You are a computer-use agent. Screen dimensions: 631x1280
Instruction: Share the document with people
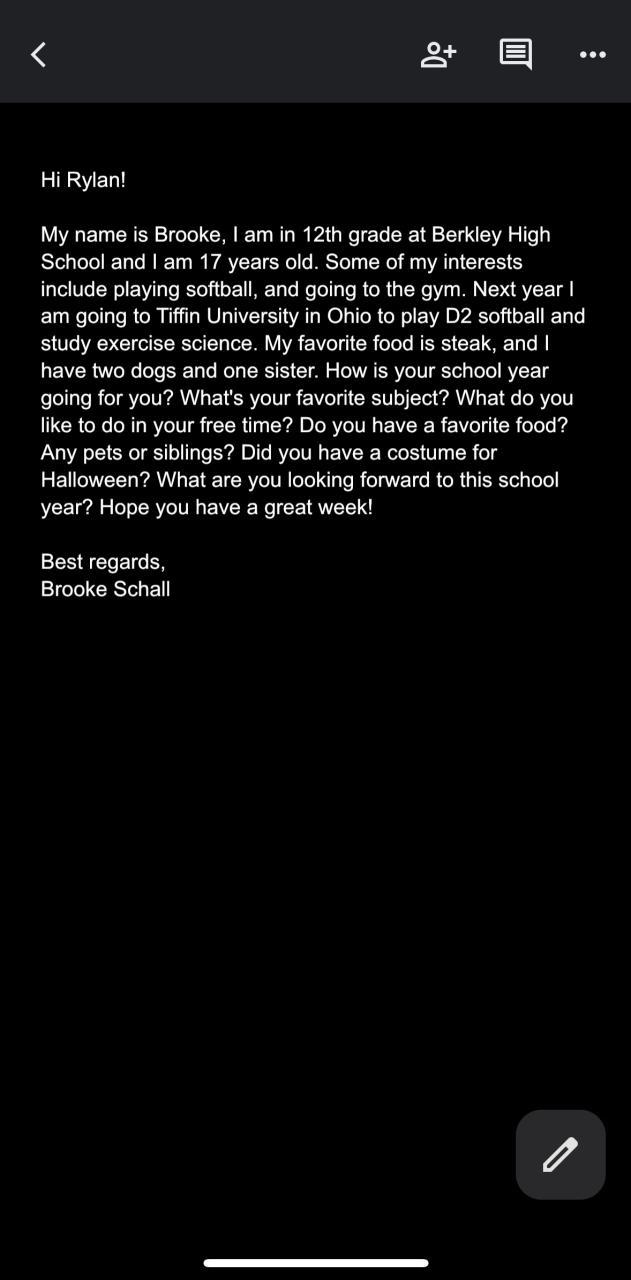pos(438,54)
